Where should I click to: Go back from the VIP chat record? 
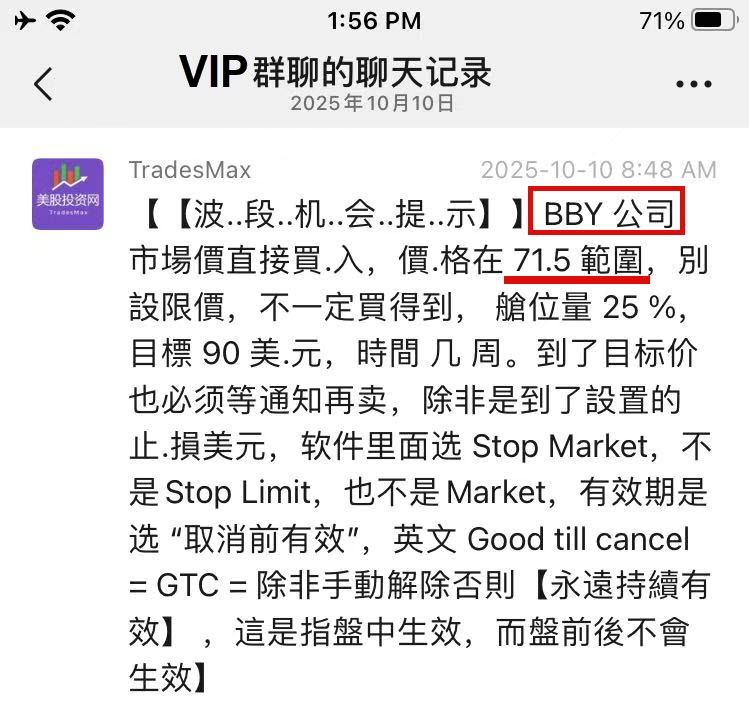[x=42, y=84]
